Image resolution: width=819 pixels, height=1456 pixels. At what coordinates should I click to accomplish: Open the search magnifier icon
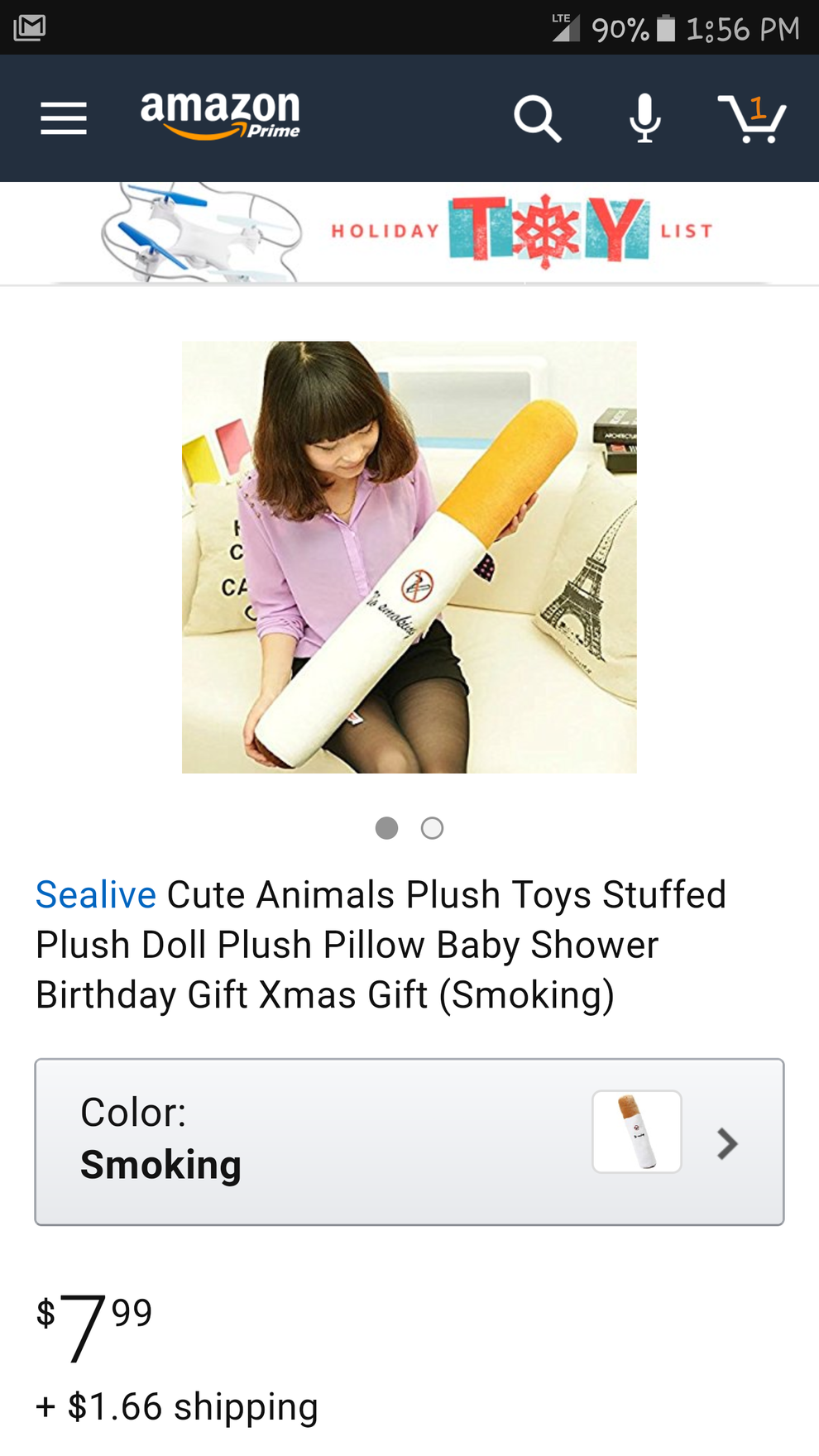tap(538, 117)
